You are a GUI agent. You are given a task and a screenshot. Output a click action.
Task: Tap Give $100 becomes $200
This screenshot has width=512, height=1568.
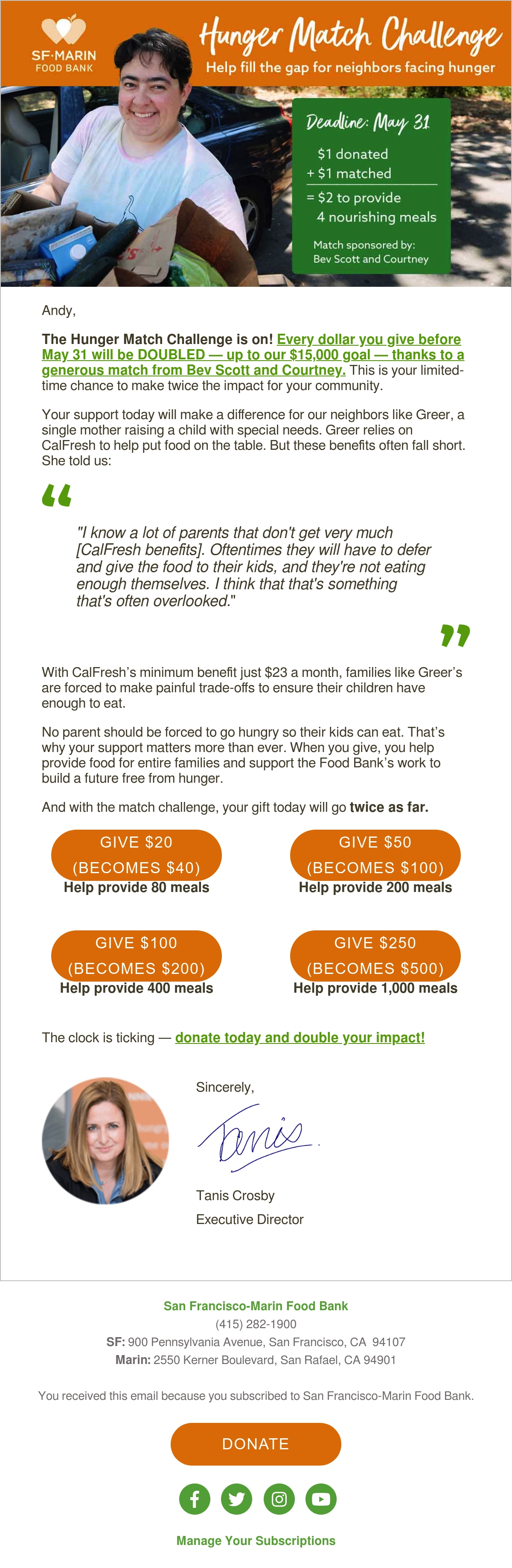tap(137, 955)
